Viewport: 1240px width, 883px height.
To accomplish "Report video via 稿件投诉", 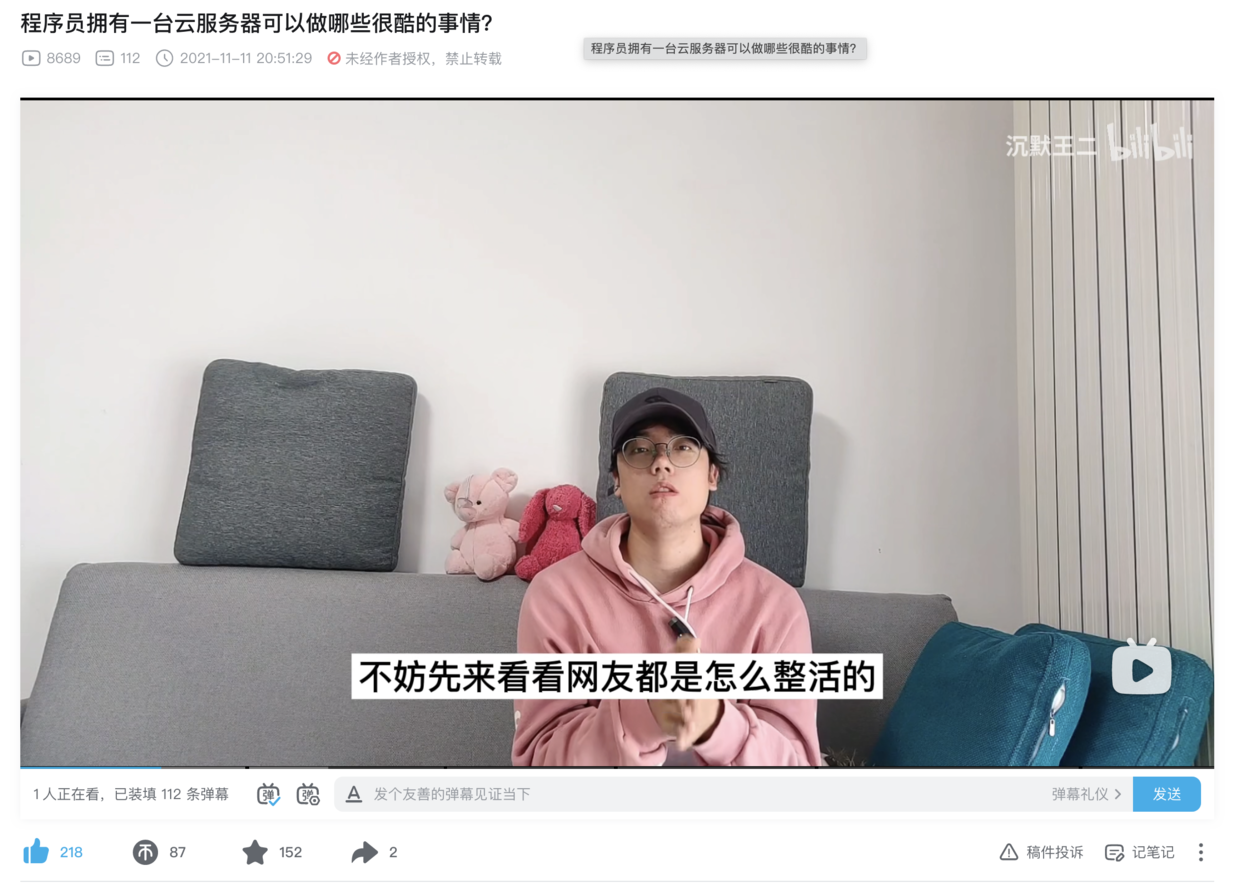I will pyautogui.click(x=1041, y=852).
